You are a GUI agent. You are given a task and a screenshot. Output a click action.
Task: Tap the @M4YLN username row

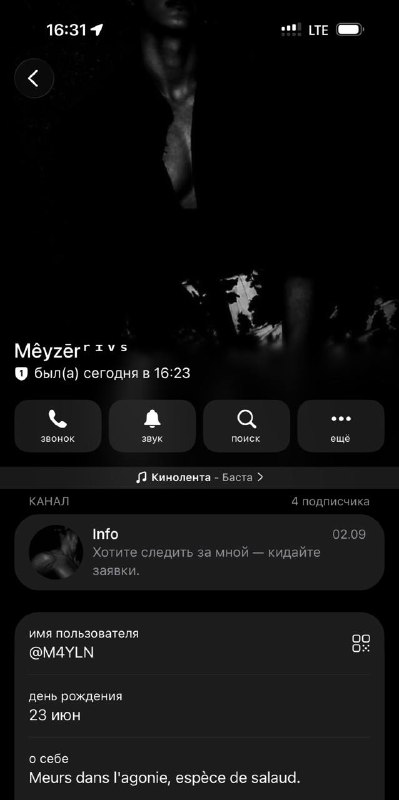[x=200, y=644]
